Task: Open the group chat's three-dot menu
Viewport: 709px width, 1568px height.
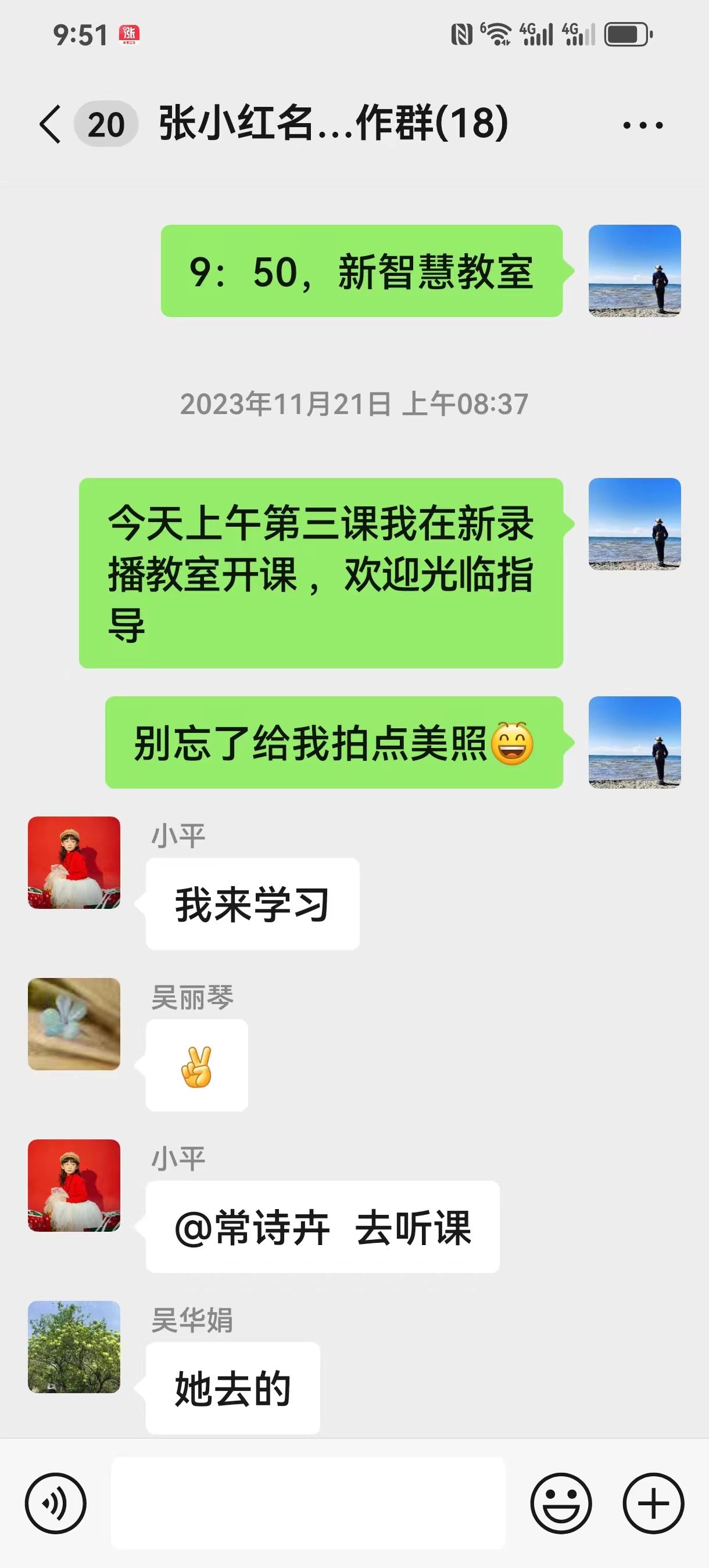Action: click(x=643, y=125)
